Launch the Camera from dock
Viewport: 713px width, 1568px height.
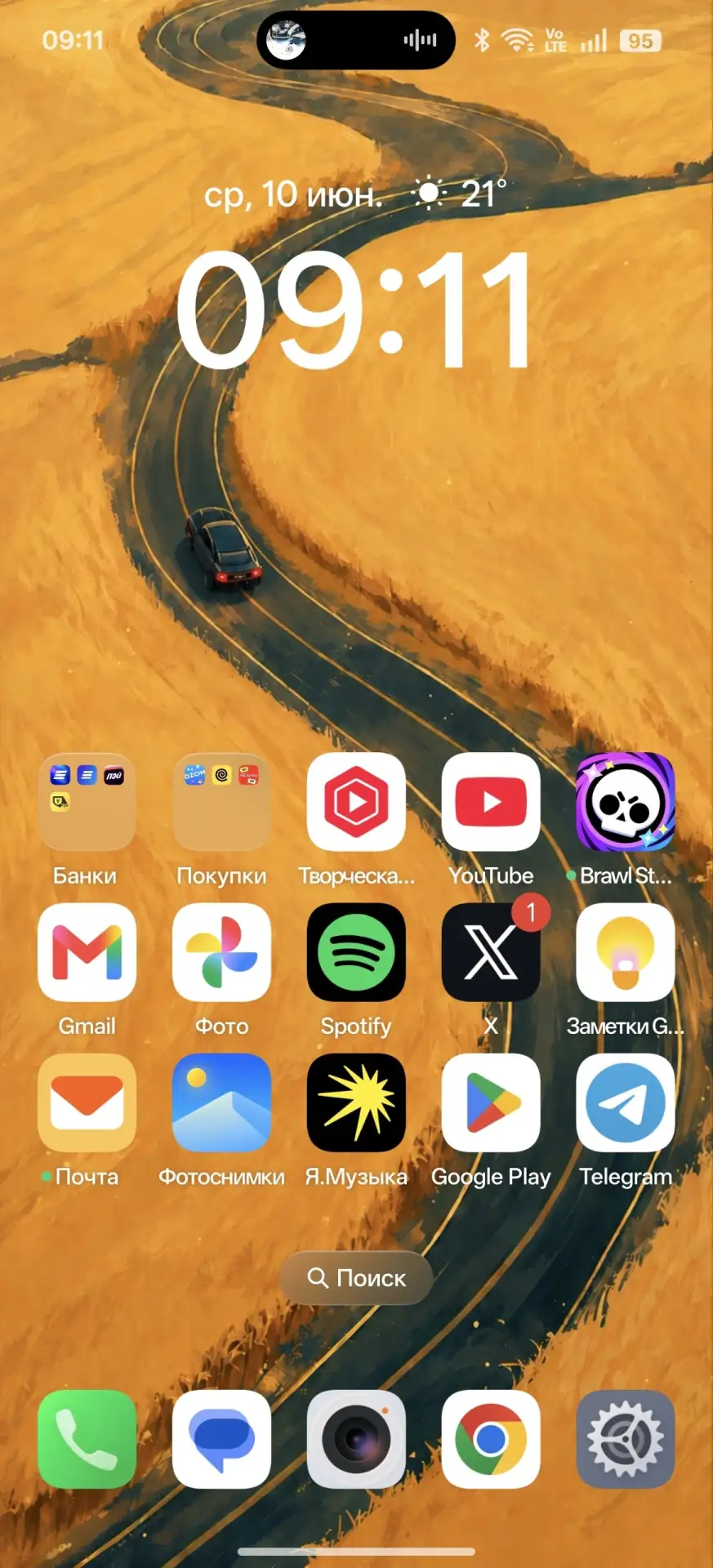tap(356, 1439)
